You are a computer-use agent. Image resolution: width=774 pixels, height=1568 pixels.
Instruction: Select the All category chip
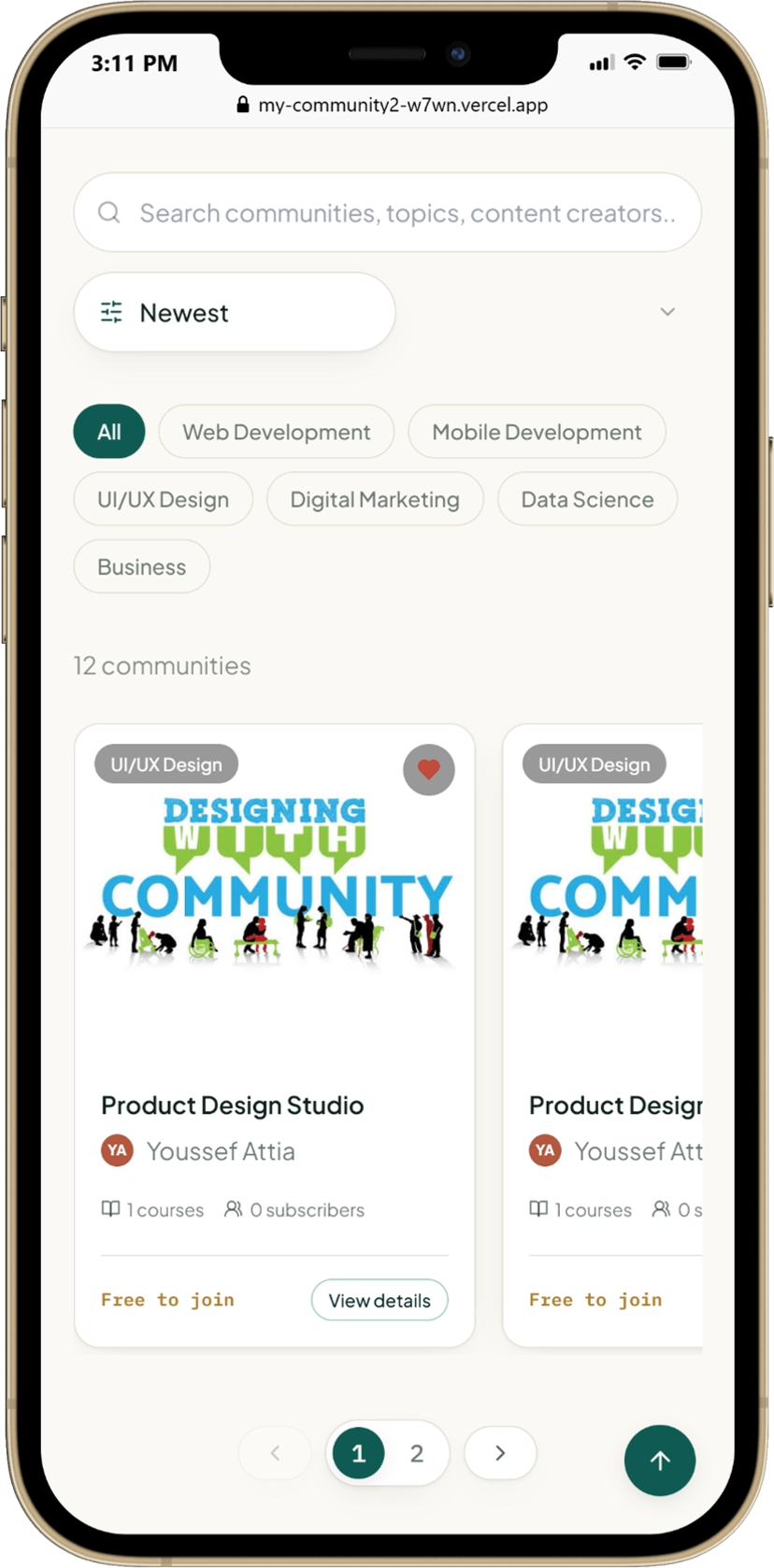[x=109, y=432]
